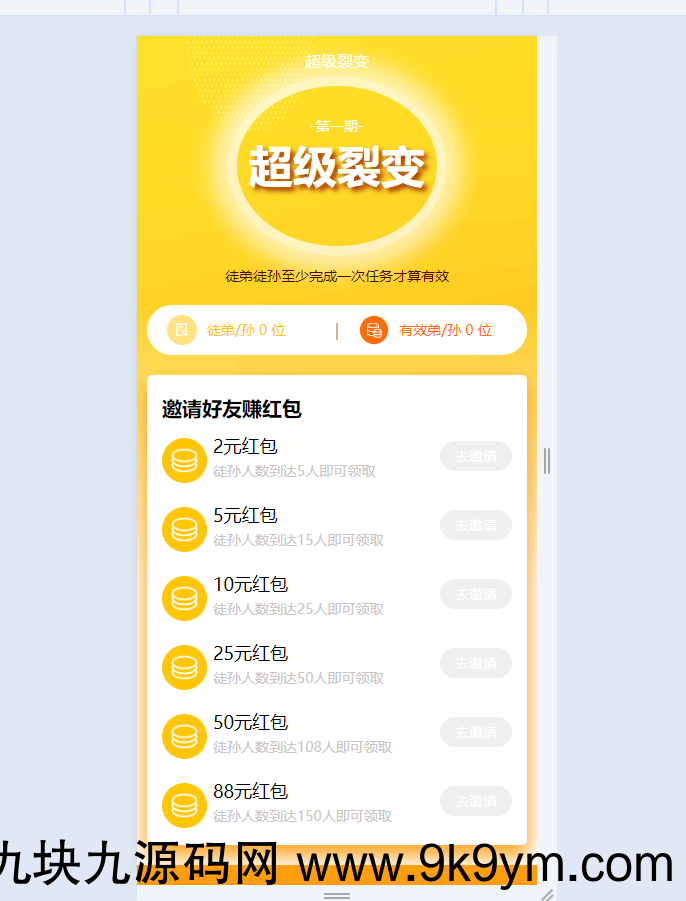Screen dimensions: 686x901
Task: Select 去邀请 next to 10元红包
Action: (476, 594)
